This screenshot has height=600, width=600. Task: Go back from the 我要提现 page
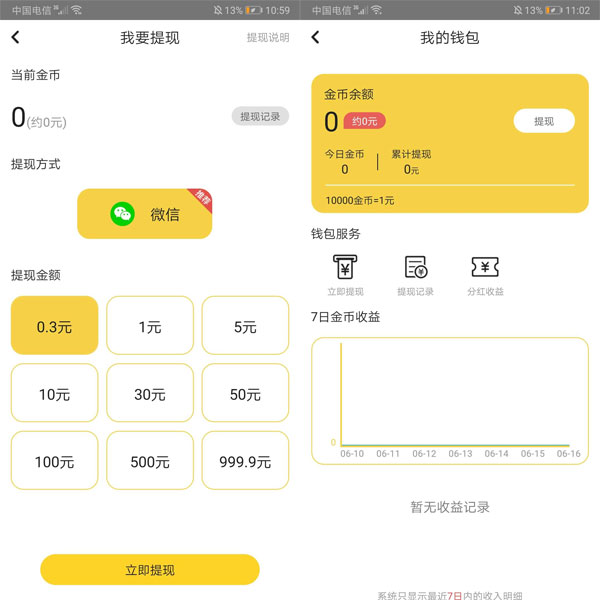(x=16, y=38)
